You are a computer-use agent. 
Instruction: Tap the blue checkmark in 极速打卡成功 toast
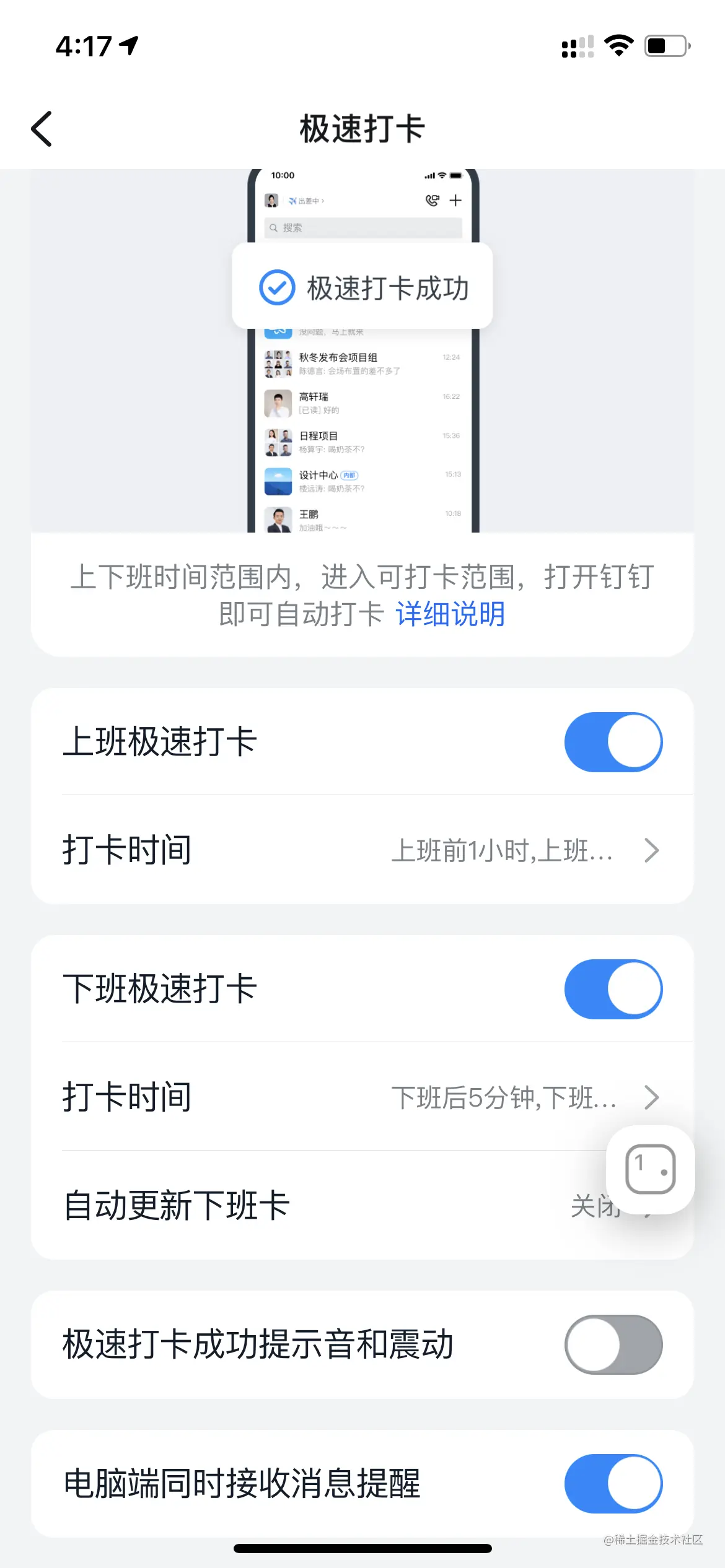[278, 287]
